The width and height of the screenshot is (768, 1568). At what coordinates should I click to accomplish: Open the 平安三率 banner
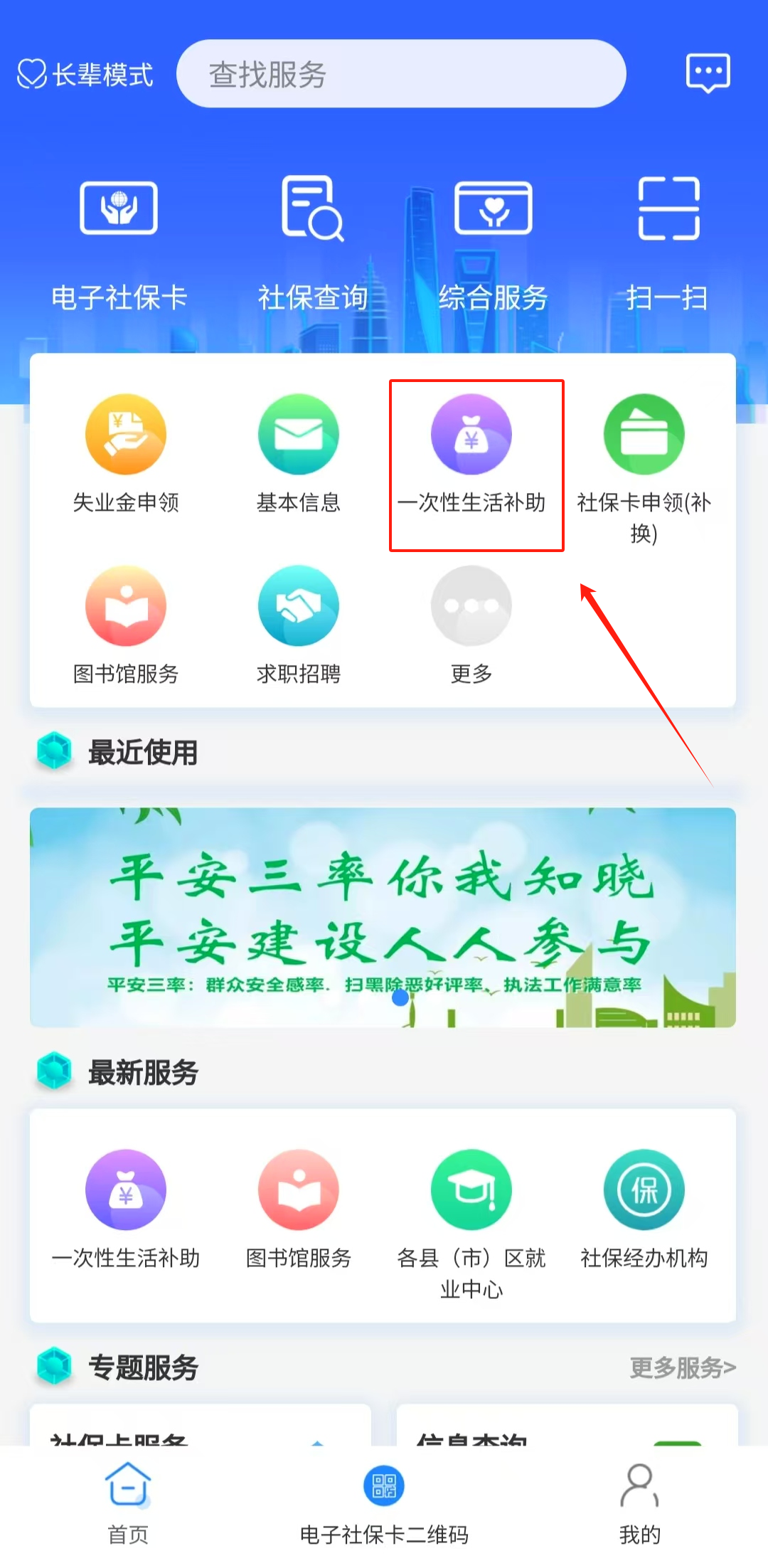click(x=383, y=917)
